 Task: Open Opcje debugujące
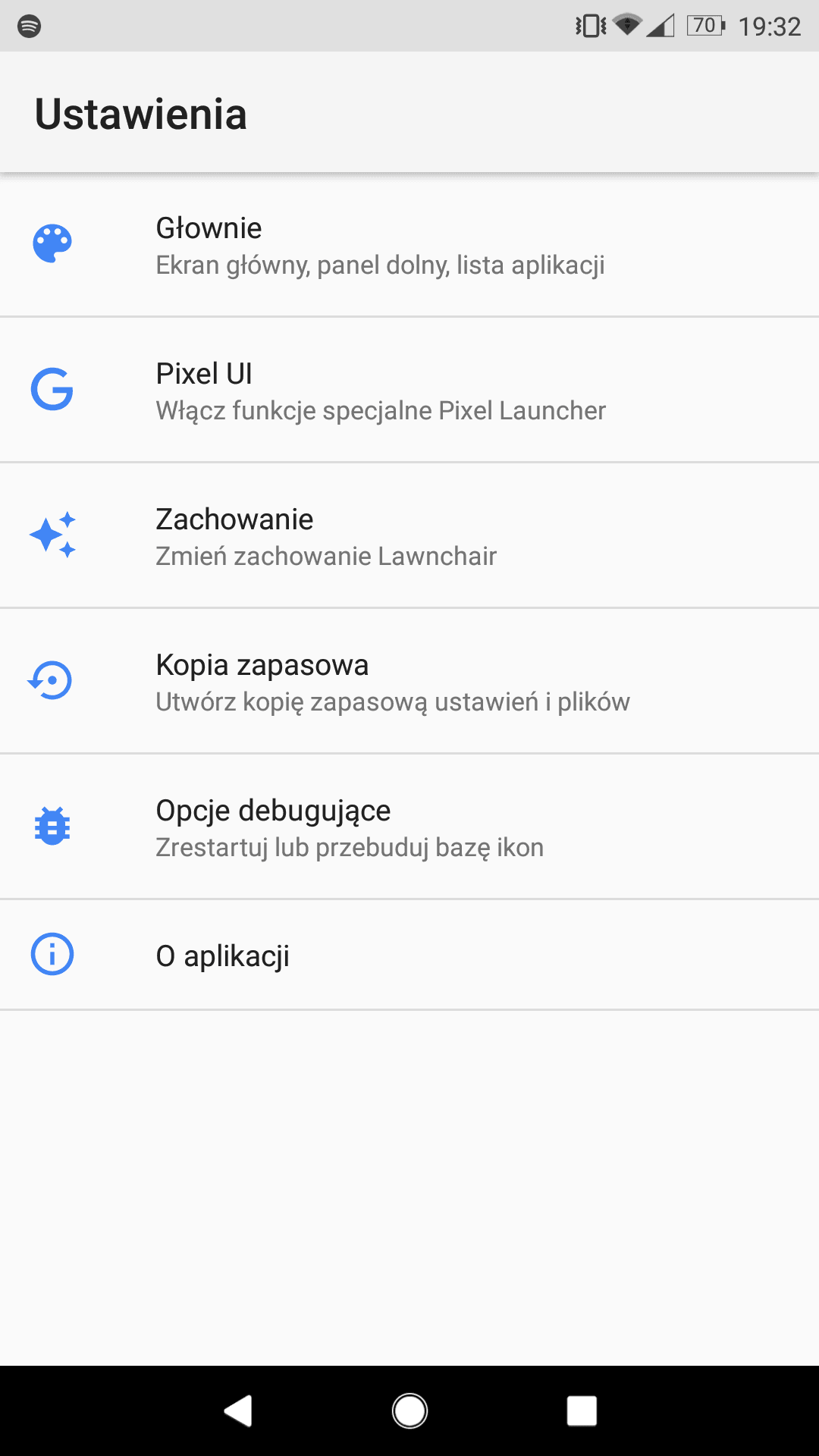click(409, 827)
